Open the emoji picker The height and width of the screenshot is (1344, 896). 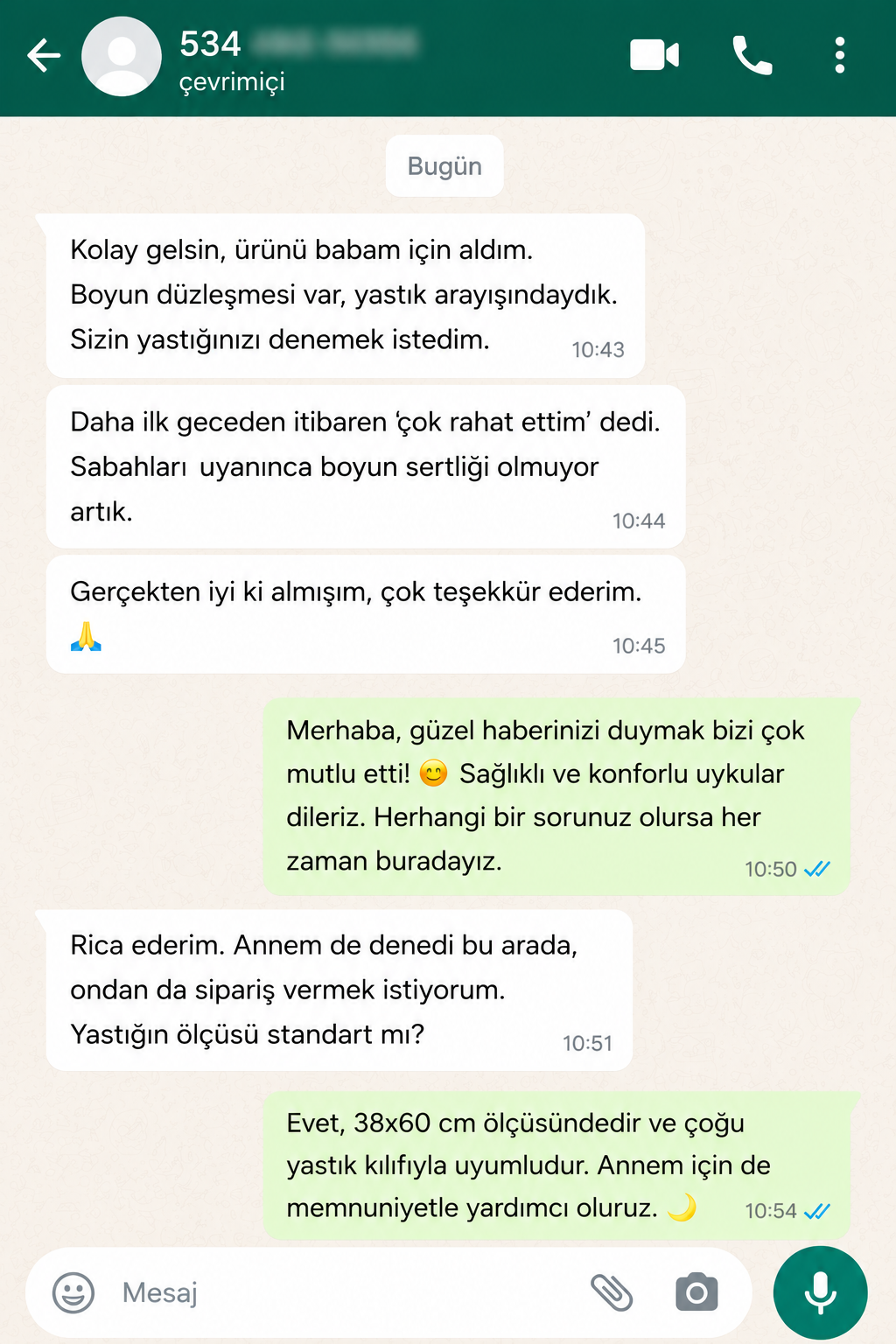[x=73, y=1292]
